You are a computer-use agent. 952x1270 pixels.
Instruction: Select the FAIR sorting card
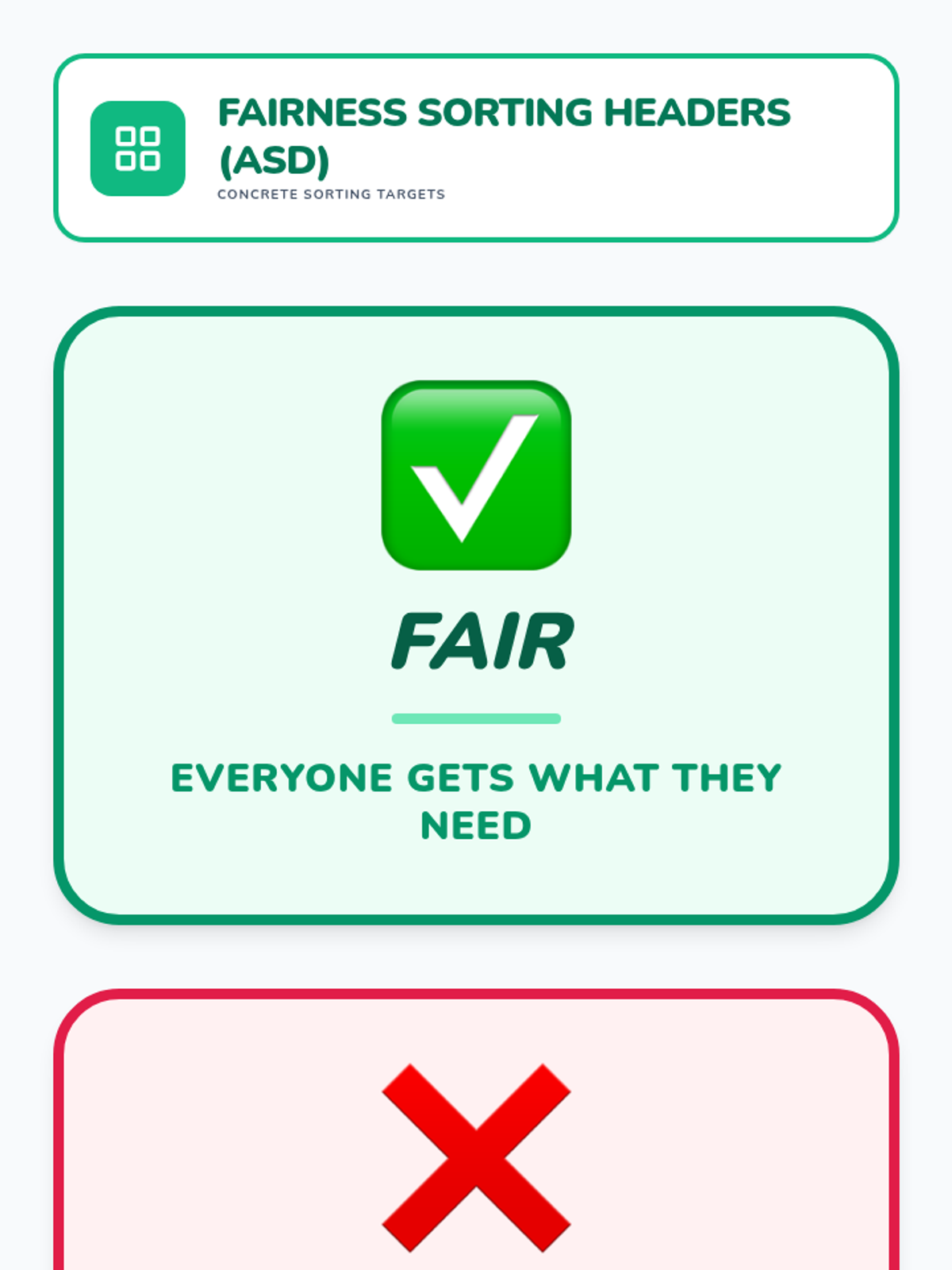coord(476,615)
